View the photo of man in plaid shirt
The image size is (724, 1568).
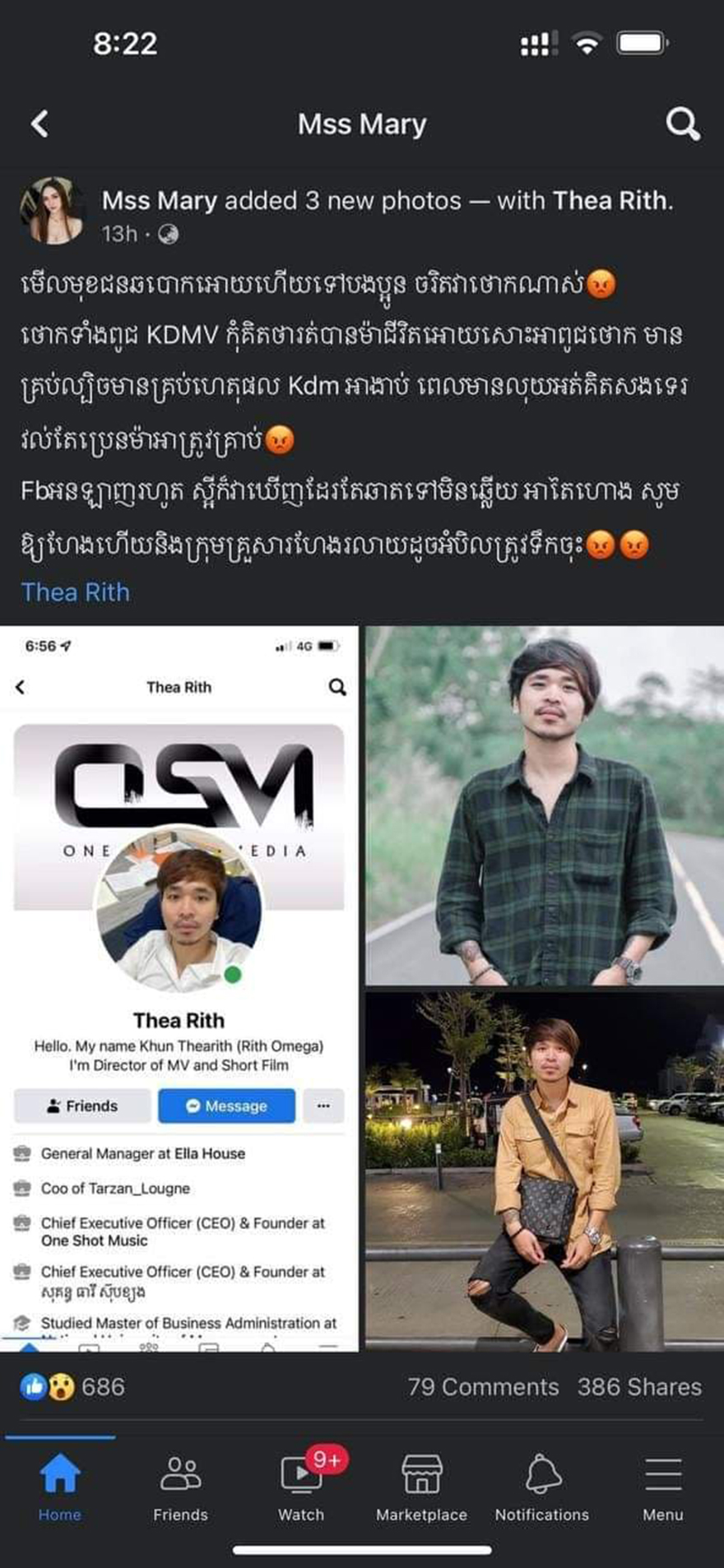[x=545, y=805]
